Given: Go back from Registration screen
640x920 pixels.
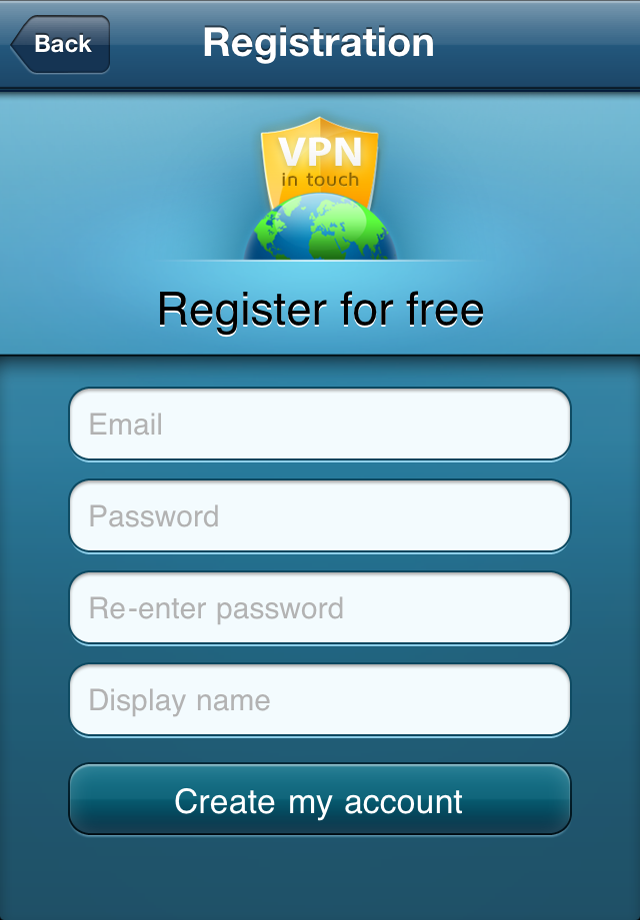Looking at the screenshot, I should pyautogui.click(x=60, y=44).
